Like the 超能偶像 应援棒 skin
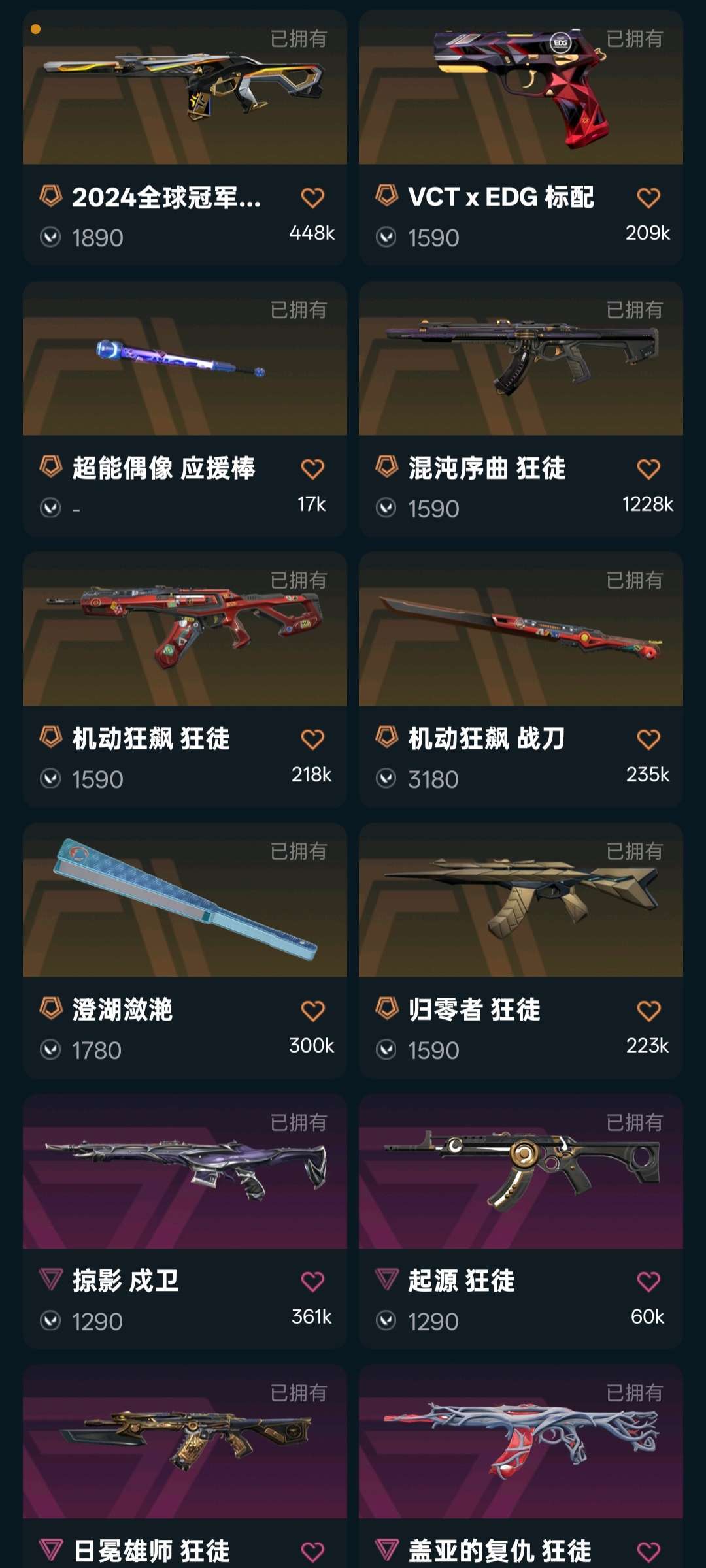Image resolution: width=706 pixels, height=1568 pixels. (x=312, y=469)
